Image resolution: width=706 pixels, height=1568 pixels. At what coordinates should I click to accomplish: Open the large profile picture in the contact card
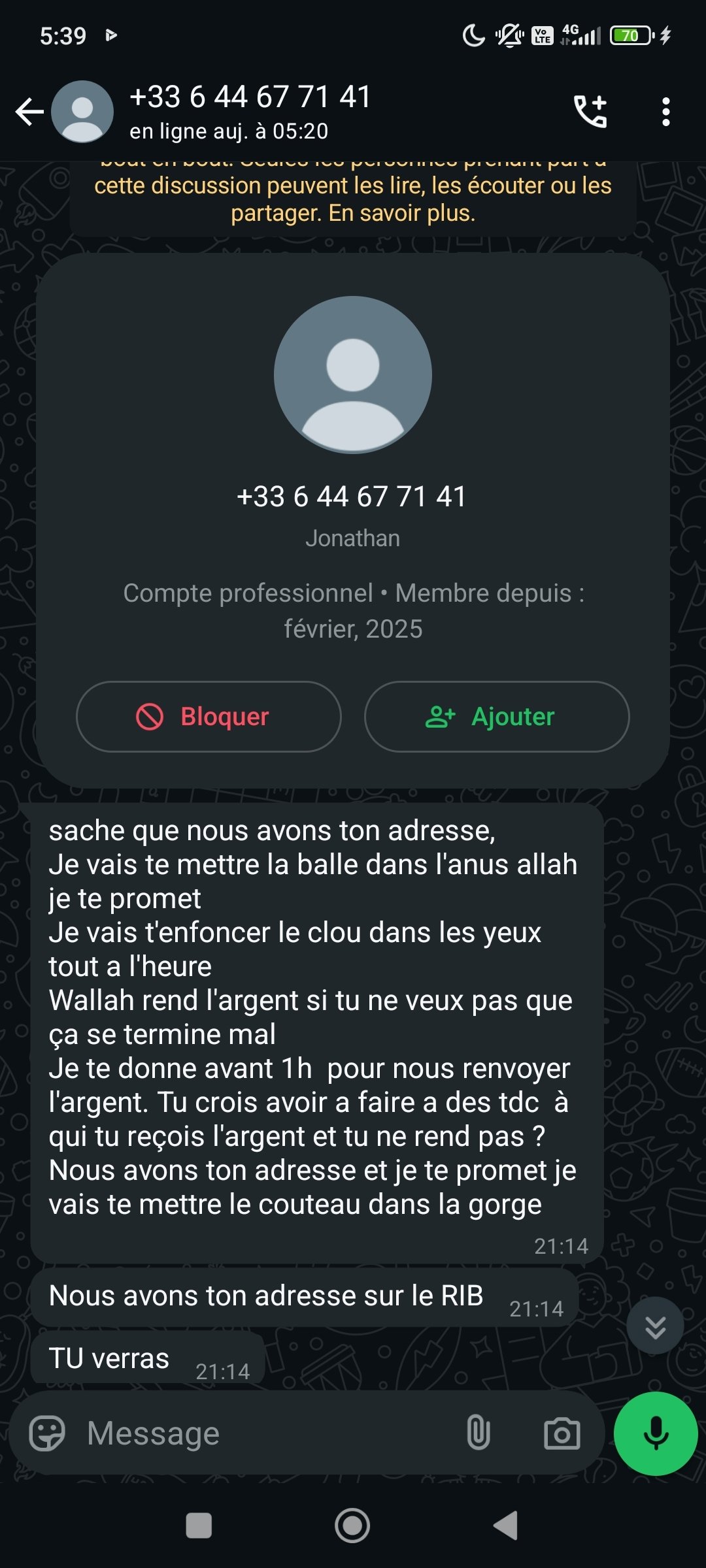[353, 375]
